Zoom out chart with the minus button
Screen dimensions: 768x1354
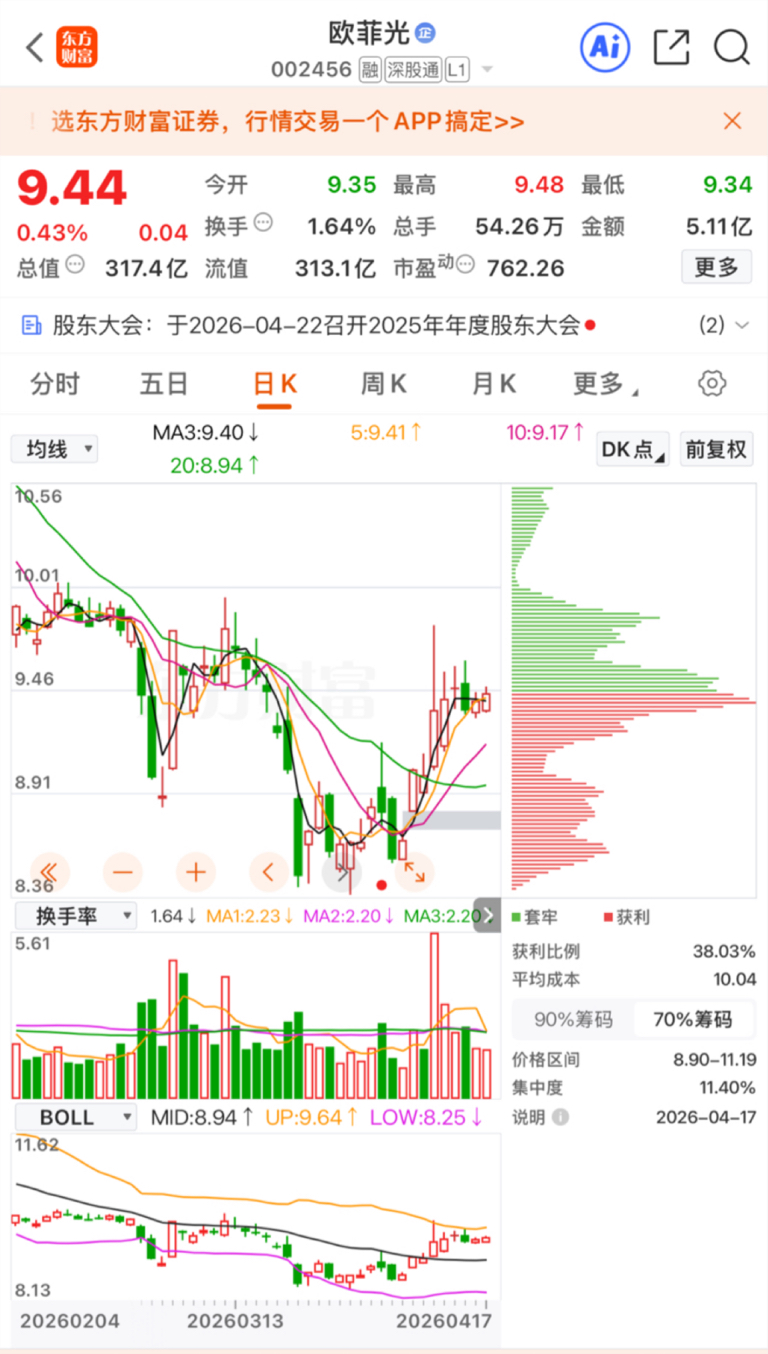click(x=123, y=872)
